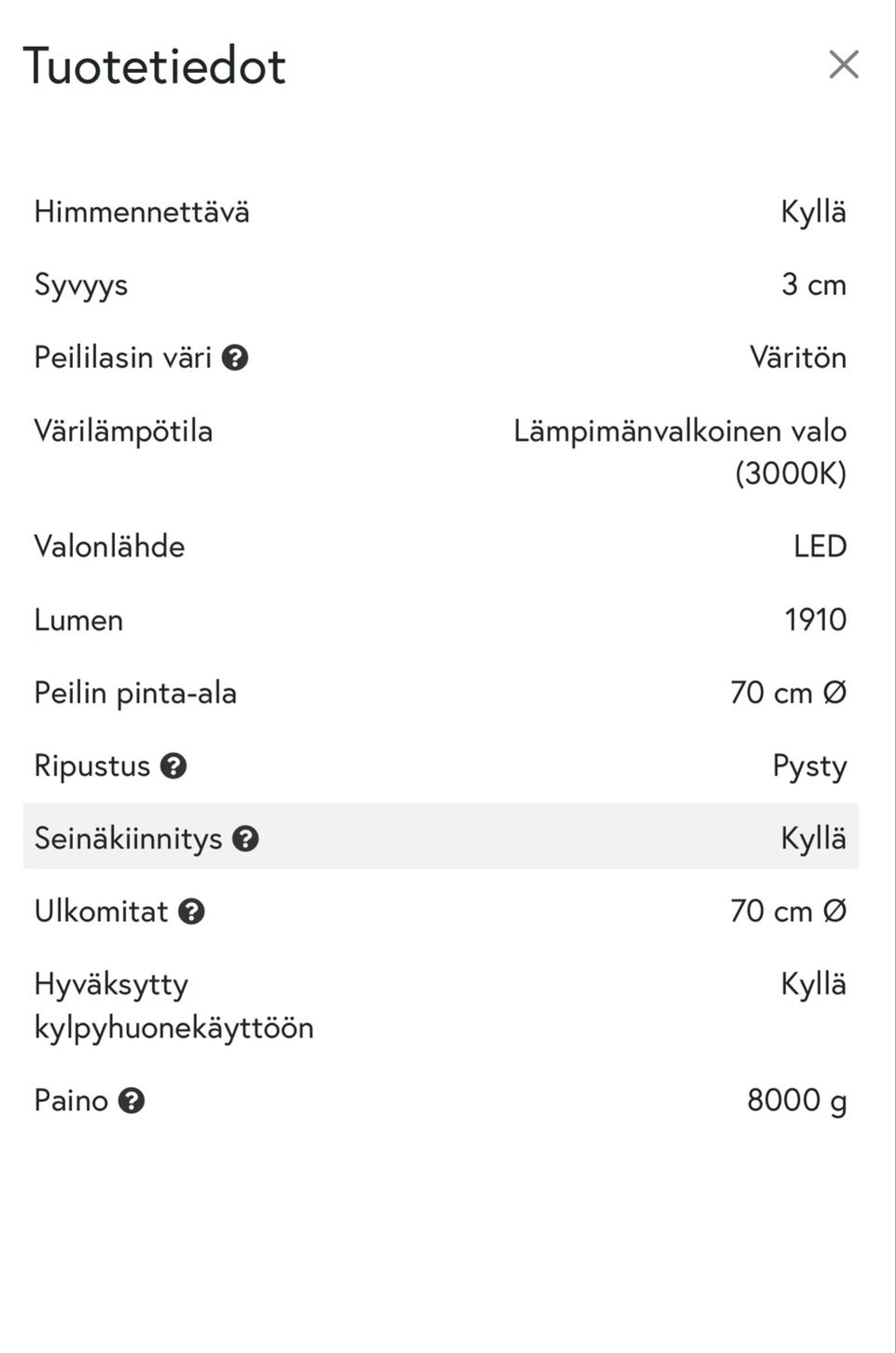Select the LED value for Valonlähde
Image resolution: width=896 pixels, height=1353 pixels.
[820, 546]
